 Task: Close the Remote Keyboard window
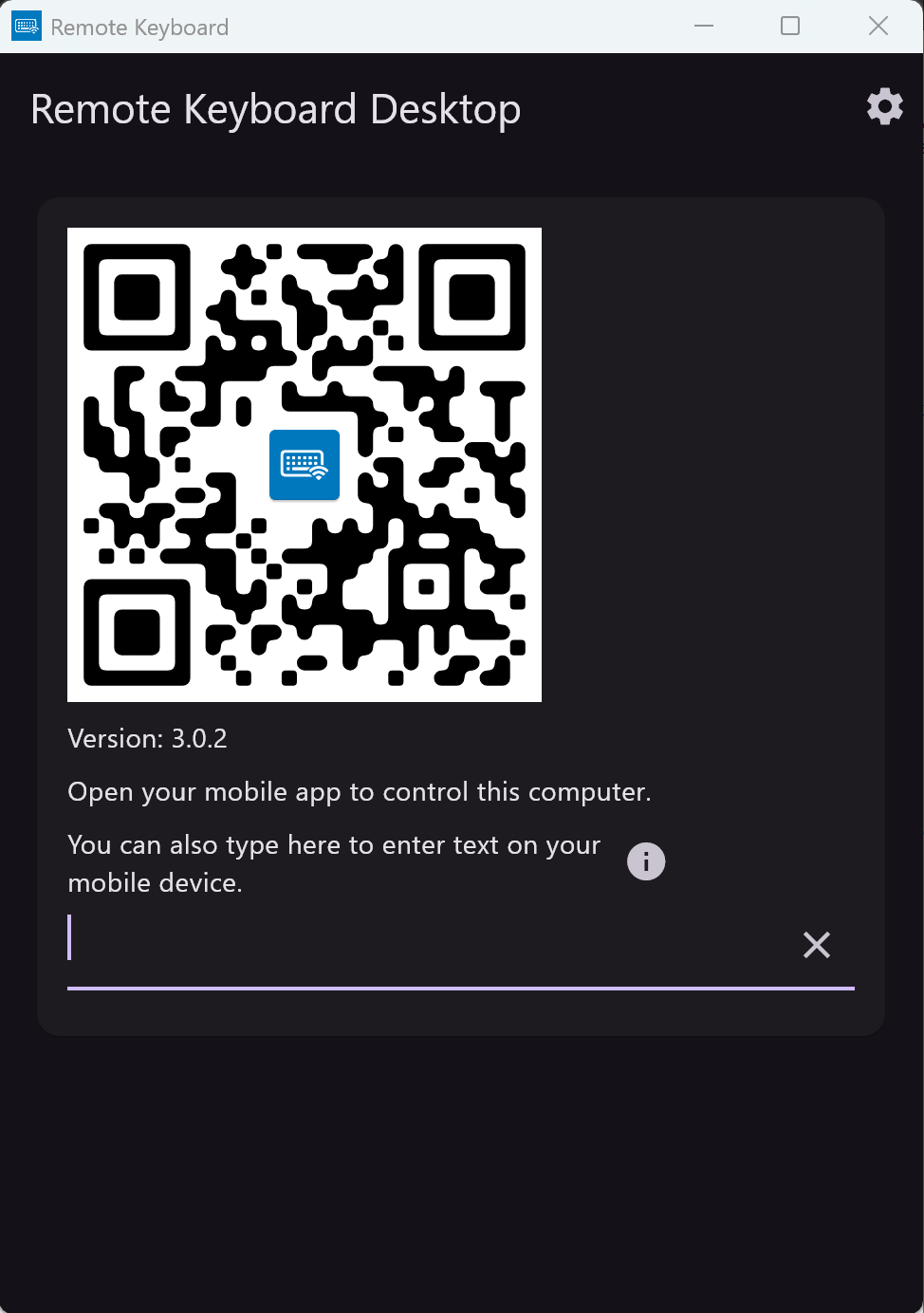pos(878,27)
